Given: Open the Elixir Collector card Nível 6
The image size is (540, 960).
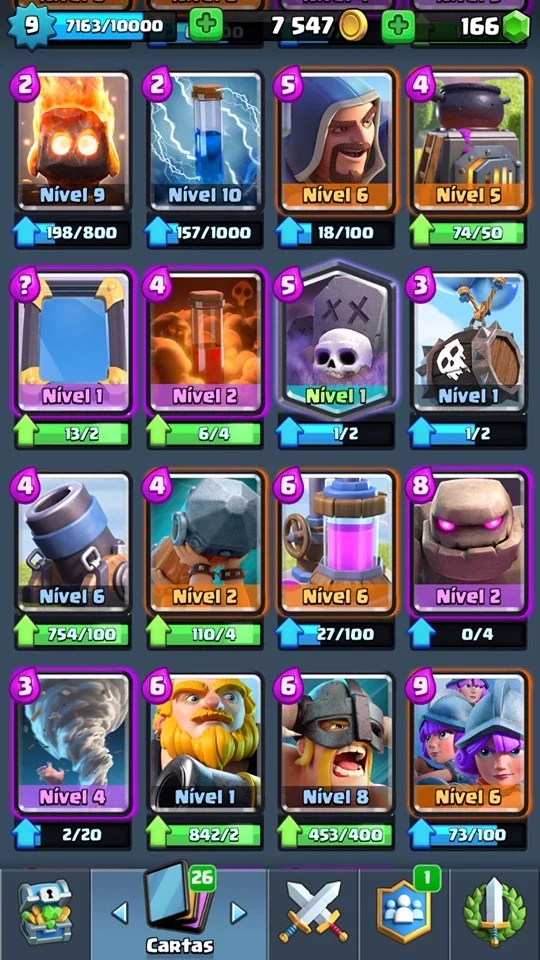Looking at the screenshot, I should pos(337,543).
